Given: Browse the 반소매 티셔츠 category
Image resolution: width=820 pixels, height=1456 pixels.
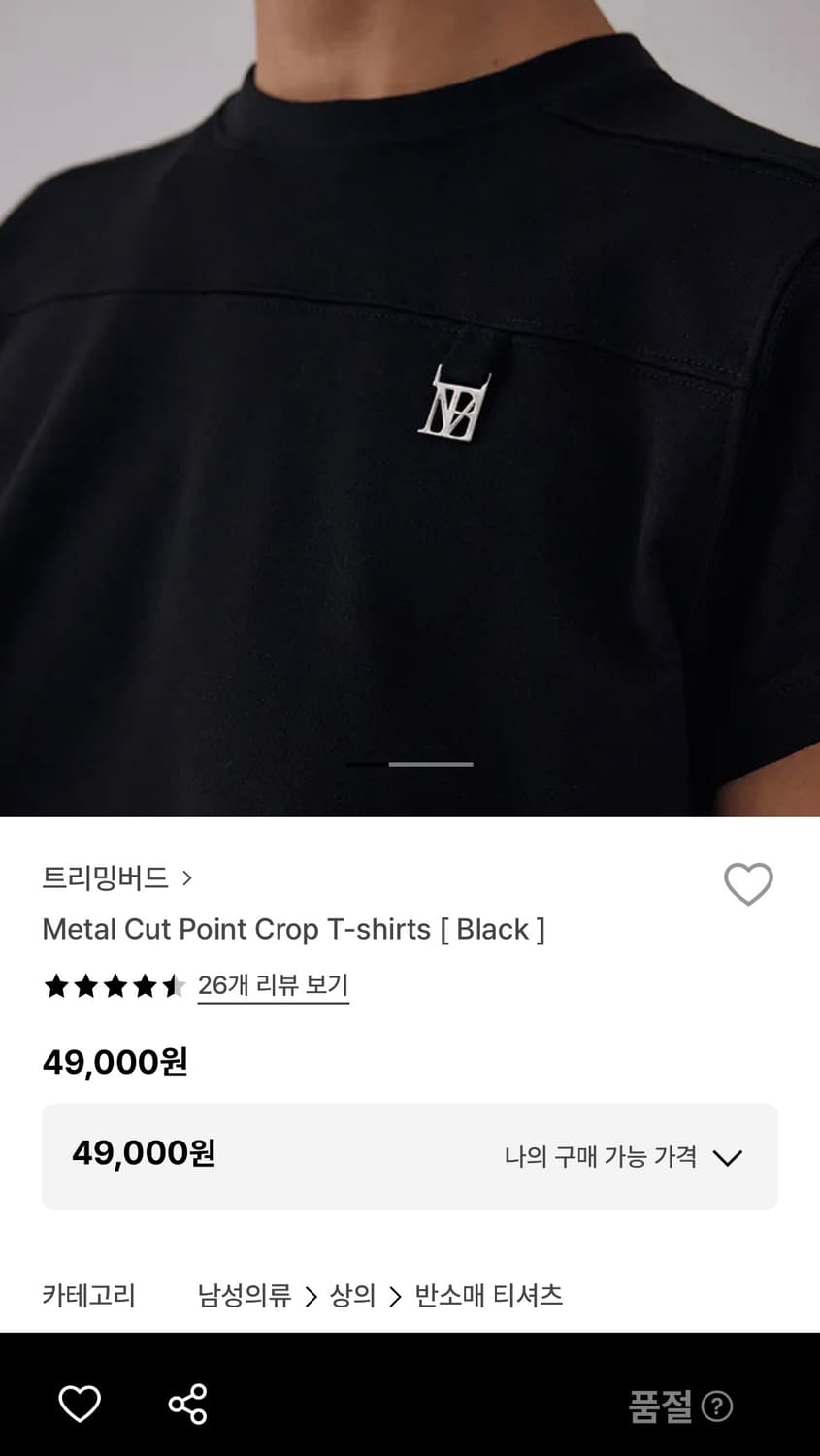Looking at the screenshot, I should [x=488, y=1296].
